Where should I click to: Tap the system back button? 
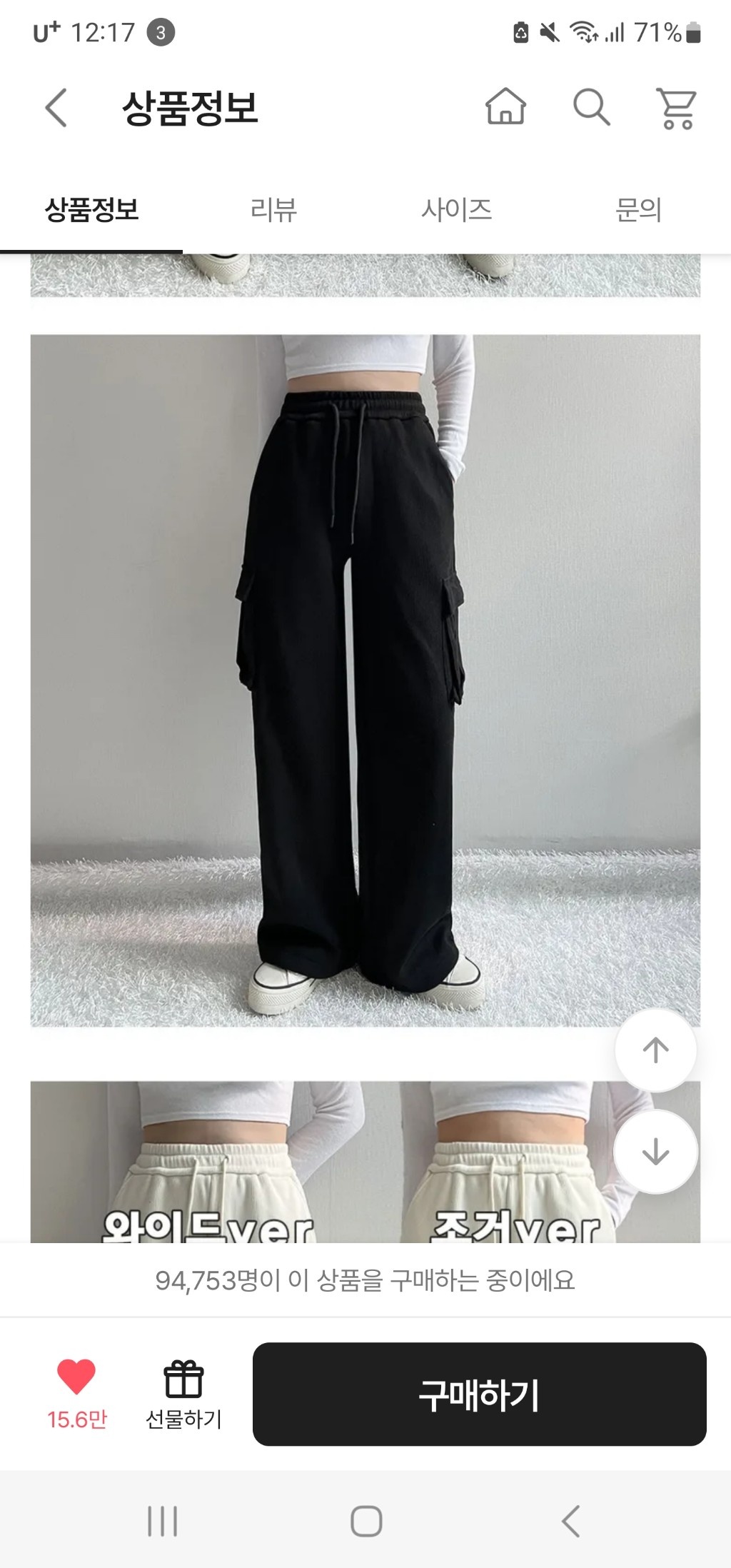[x=570, y=1521]
